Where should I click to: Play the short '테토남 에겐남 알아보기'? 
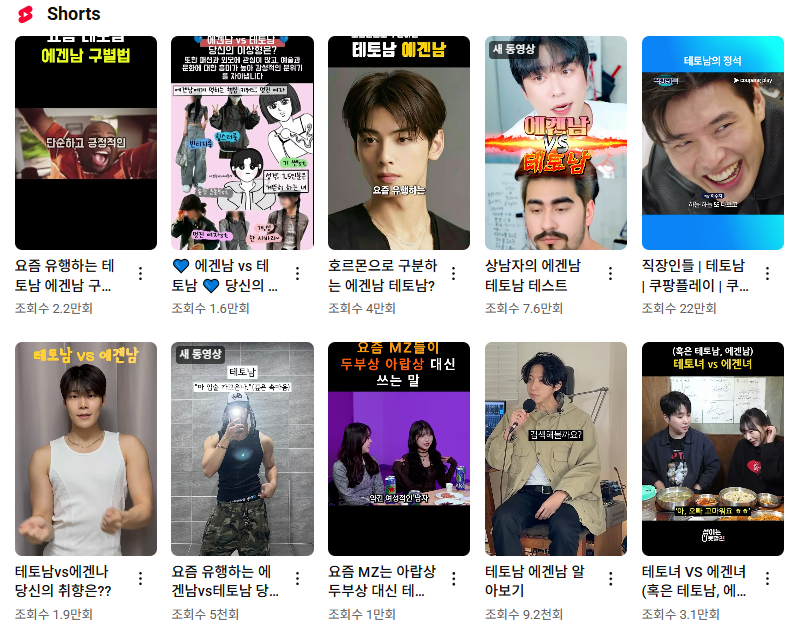[556, 449]
